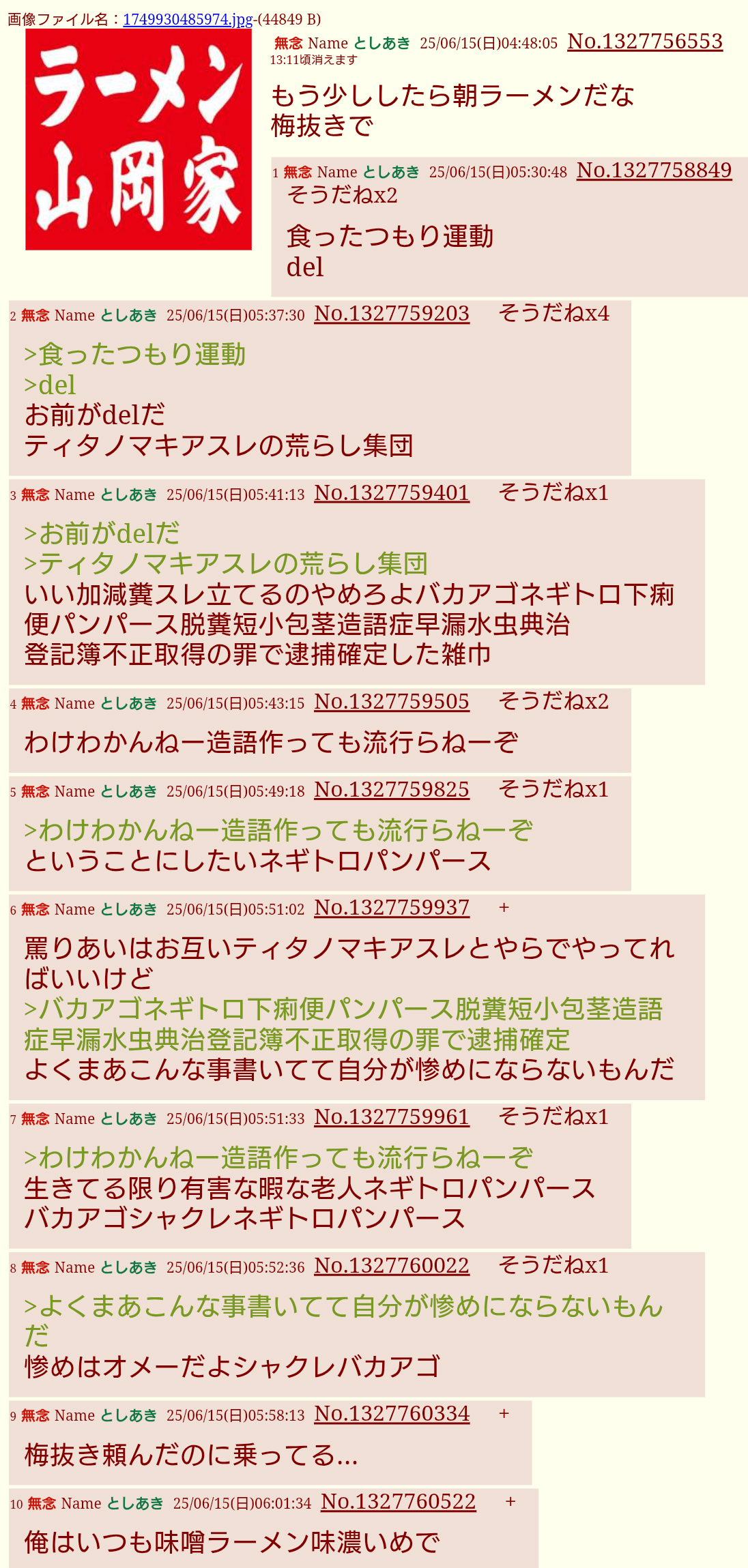The width and height of the screenshot is (748, 1568).
Task: Tap post number No.1327756553
Action: [644, 42]
